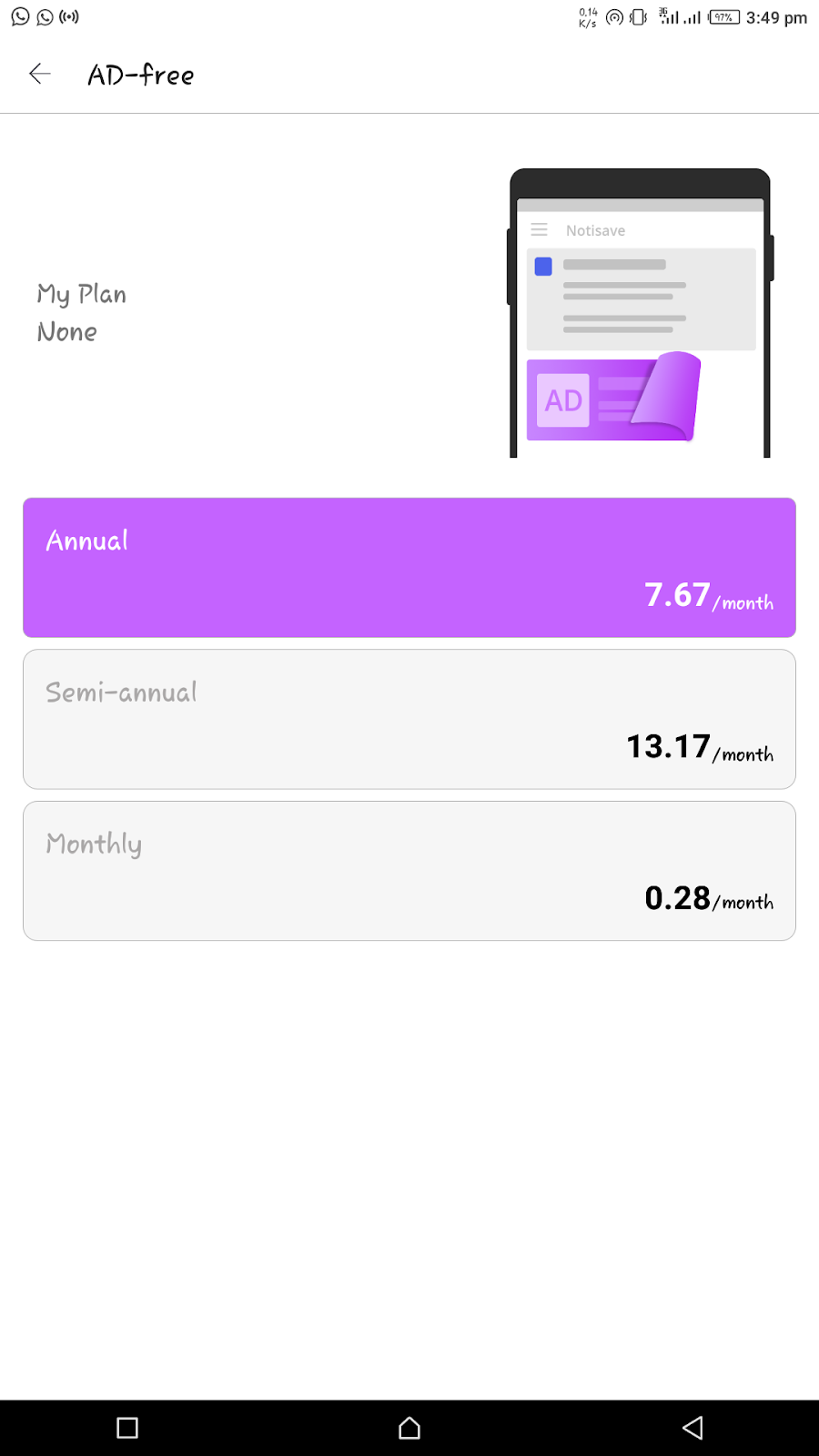Select the Annual plan at 7.67/month
The image size is (819, 1456).
pos(409,567)
